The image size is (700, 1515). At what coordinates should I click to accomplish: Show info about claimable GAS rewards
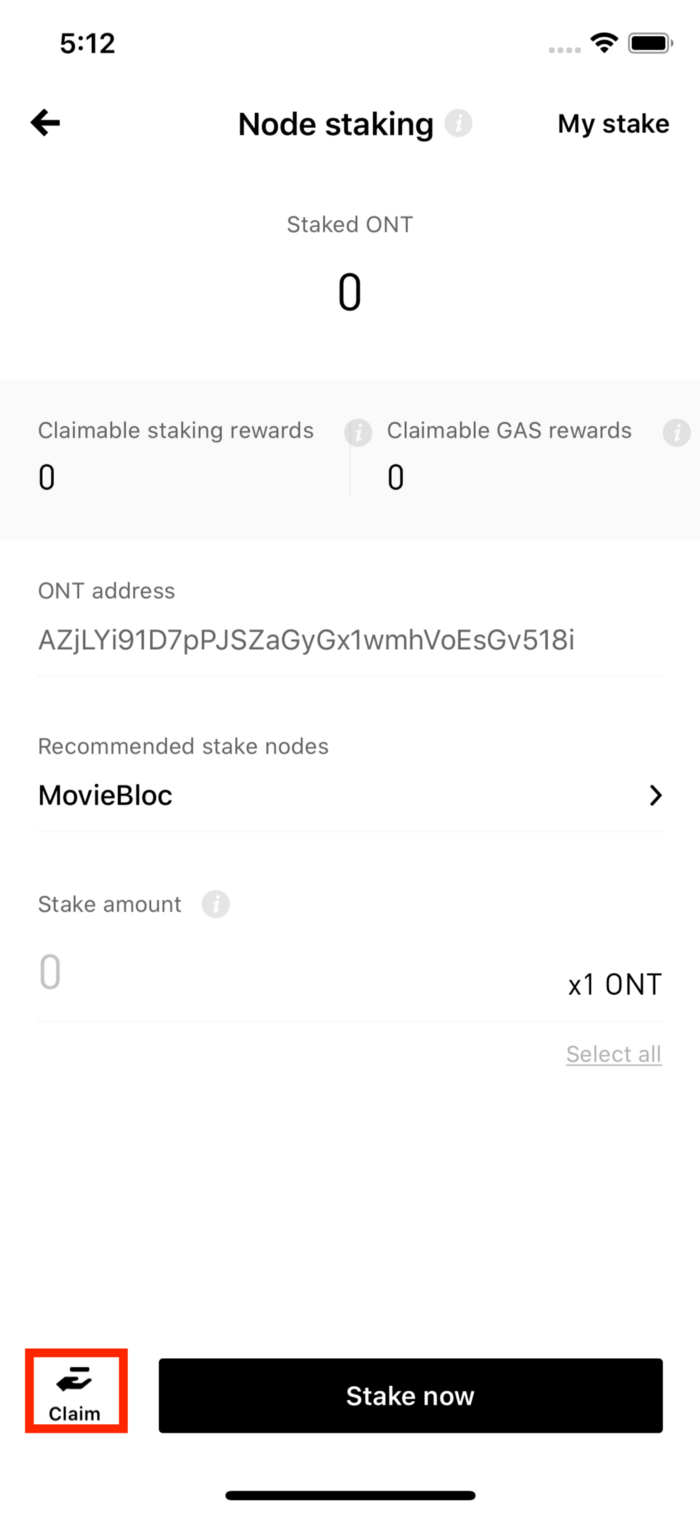click(676, 432)
